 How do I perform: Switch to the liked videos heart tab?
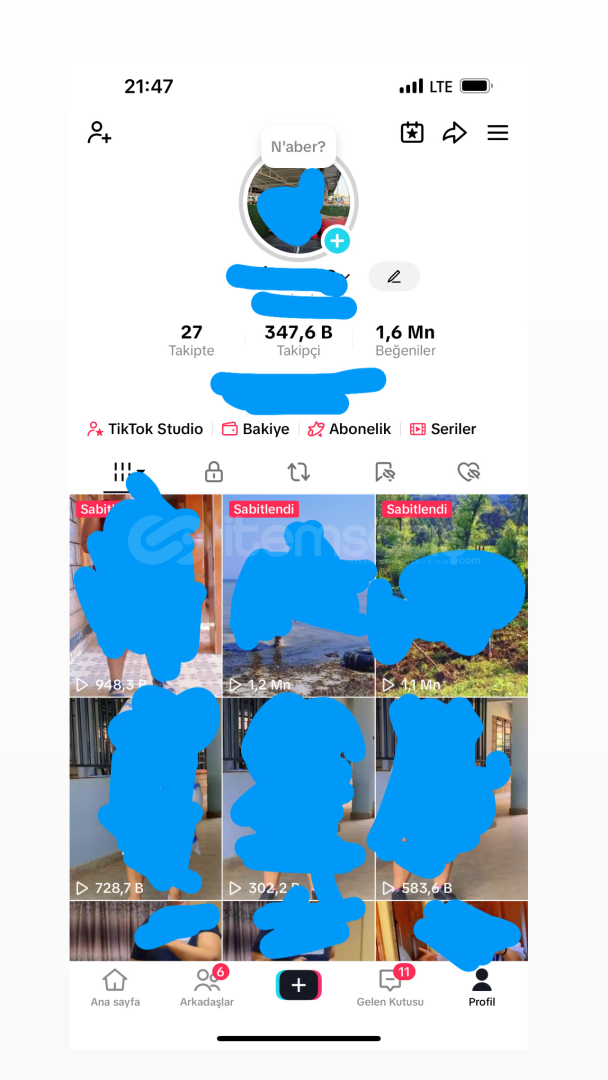click(468, 472)
